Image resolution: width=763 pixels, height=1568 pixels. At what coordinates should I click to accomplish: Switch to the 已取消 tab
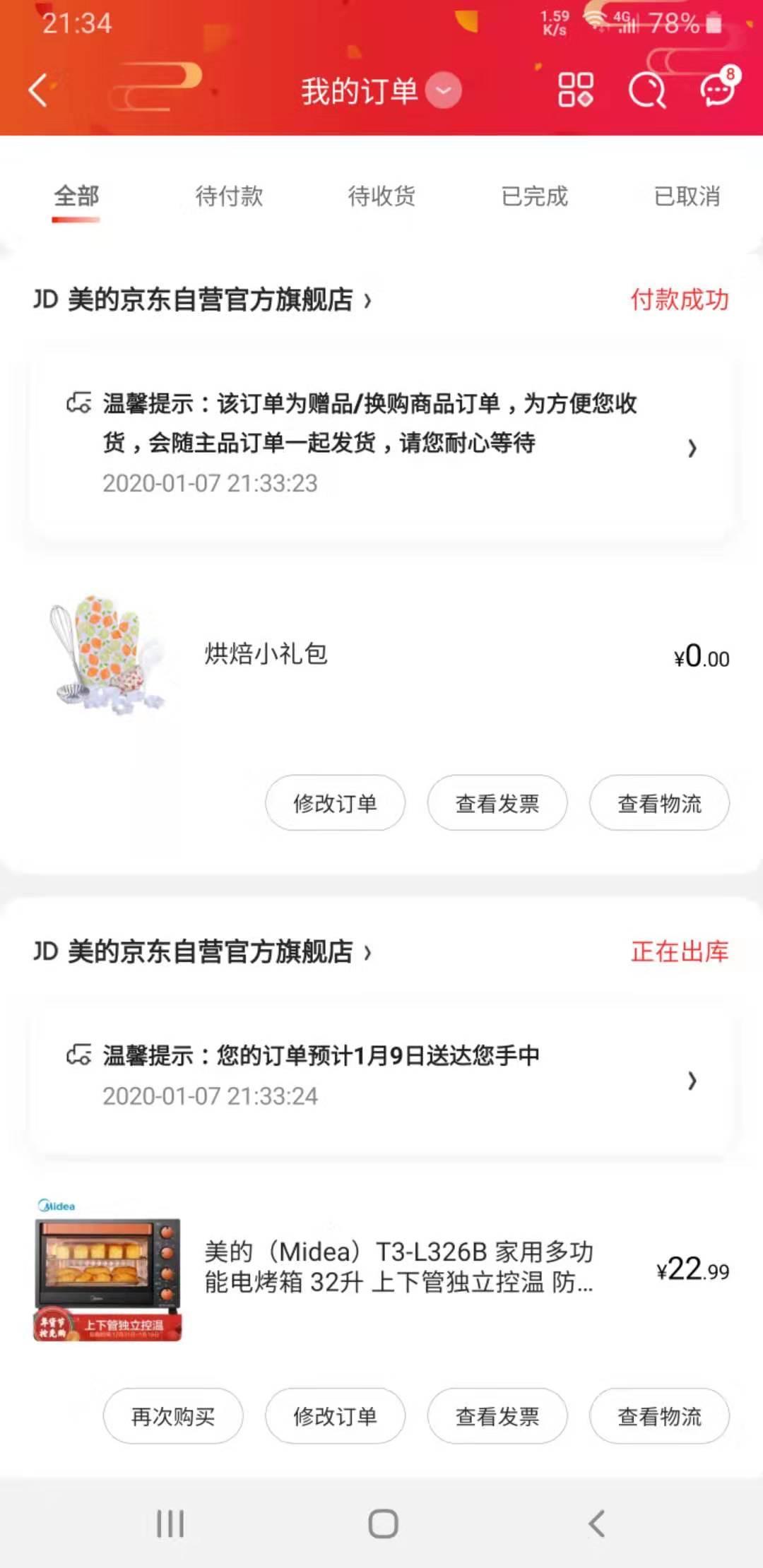click(x=687, y=196)
